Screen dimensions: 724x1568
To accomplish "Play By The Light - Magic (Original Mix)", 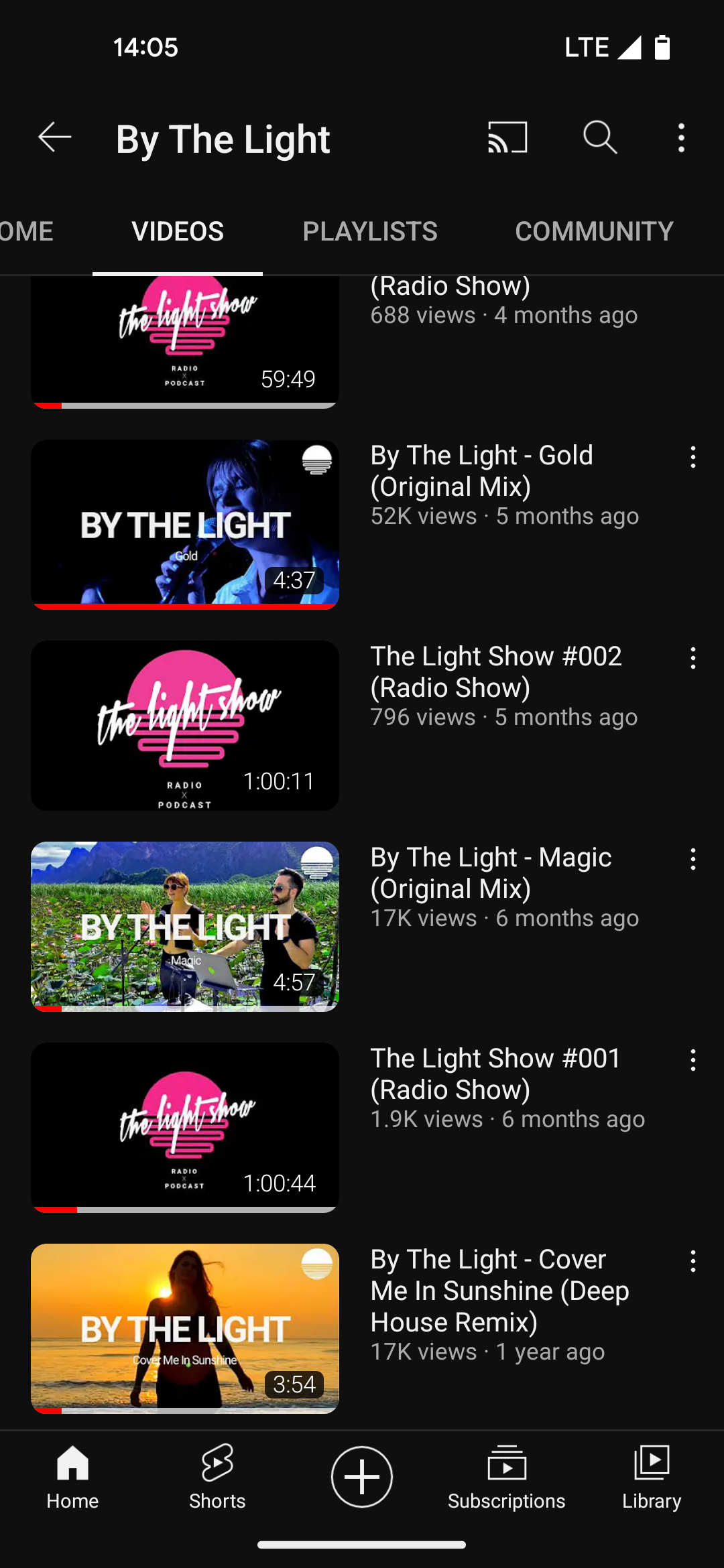I will [185, 927].
